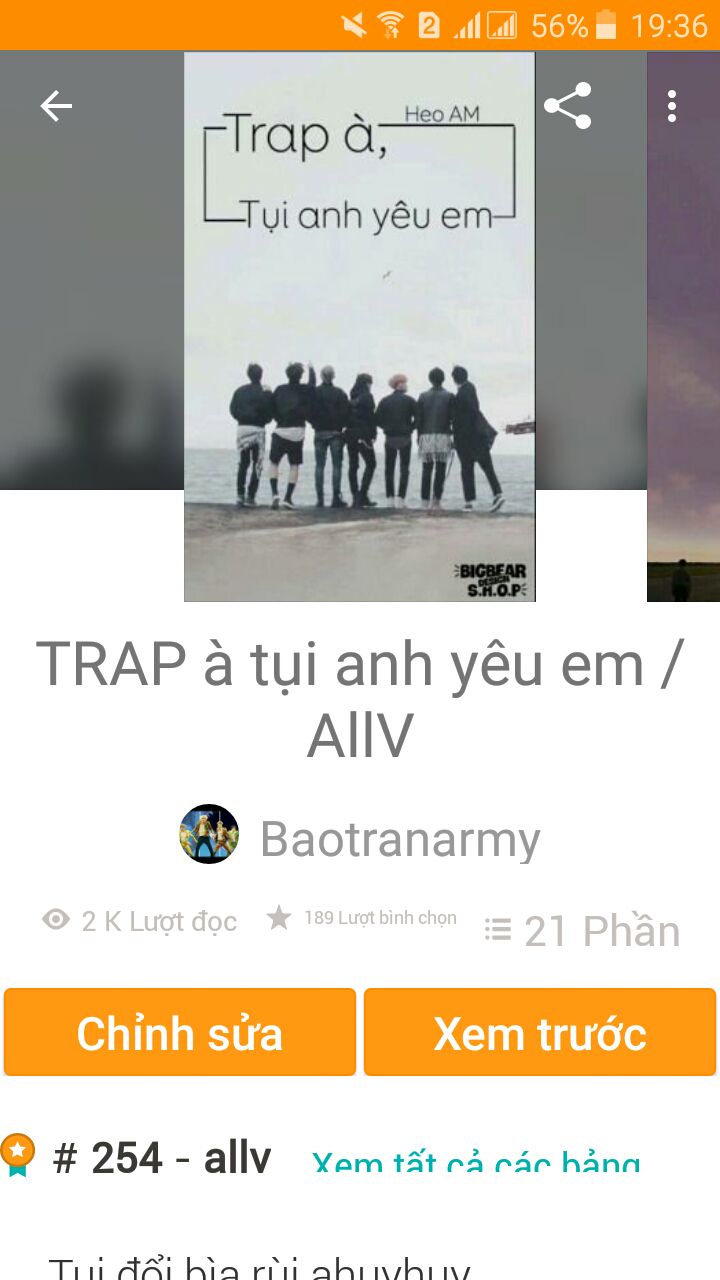720x1280 pixels.
Task: Open the next story cover on the right
Action: (683, 326)
